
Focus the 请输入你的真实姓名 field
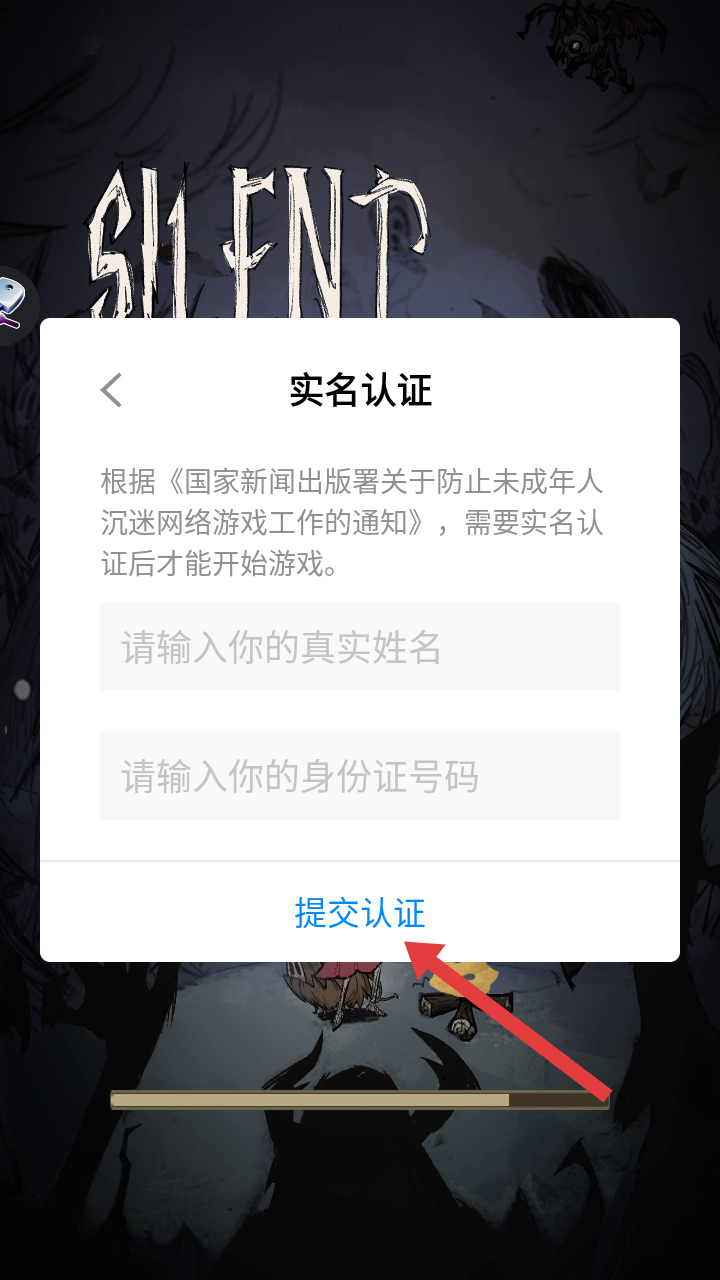360,647
